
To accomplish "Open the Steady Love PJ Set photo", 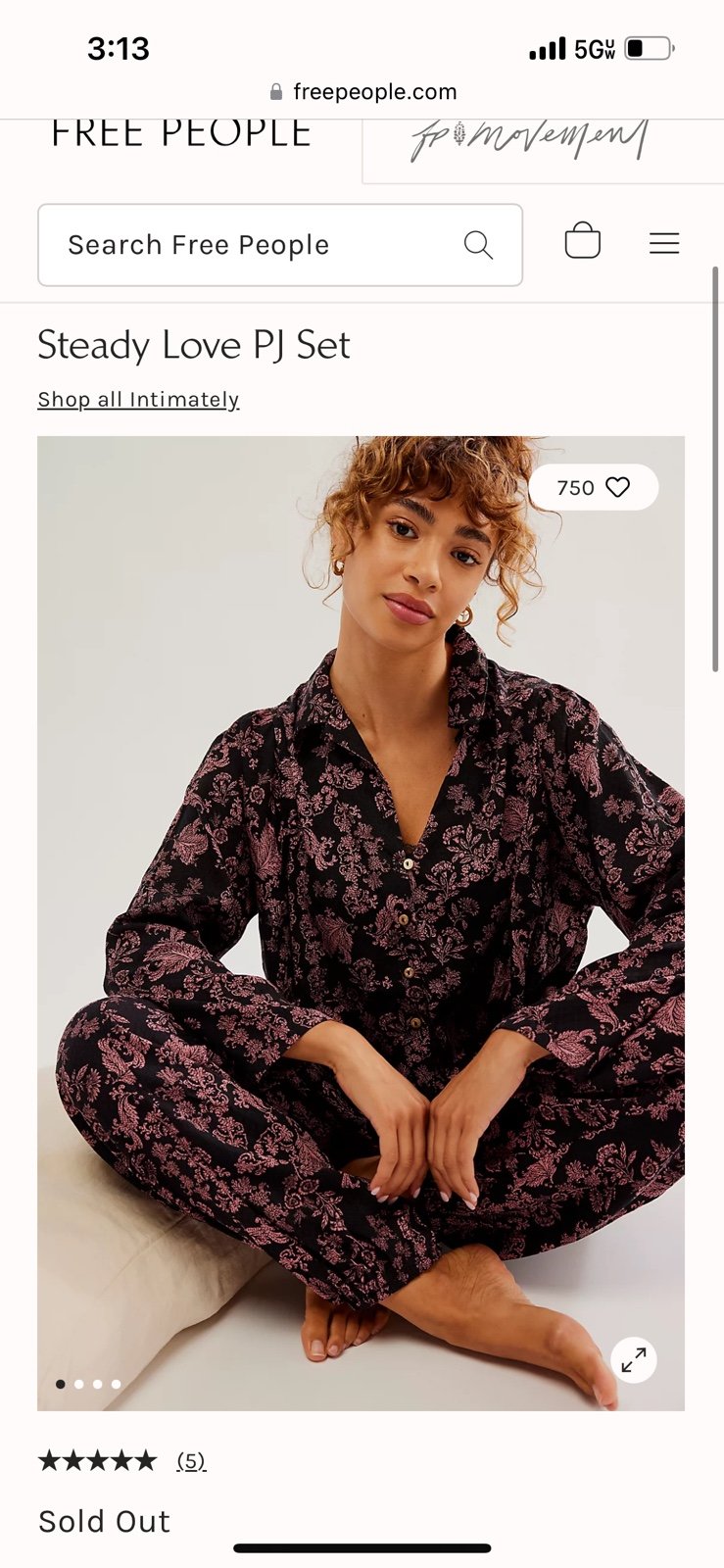I will pos(361,923).
